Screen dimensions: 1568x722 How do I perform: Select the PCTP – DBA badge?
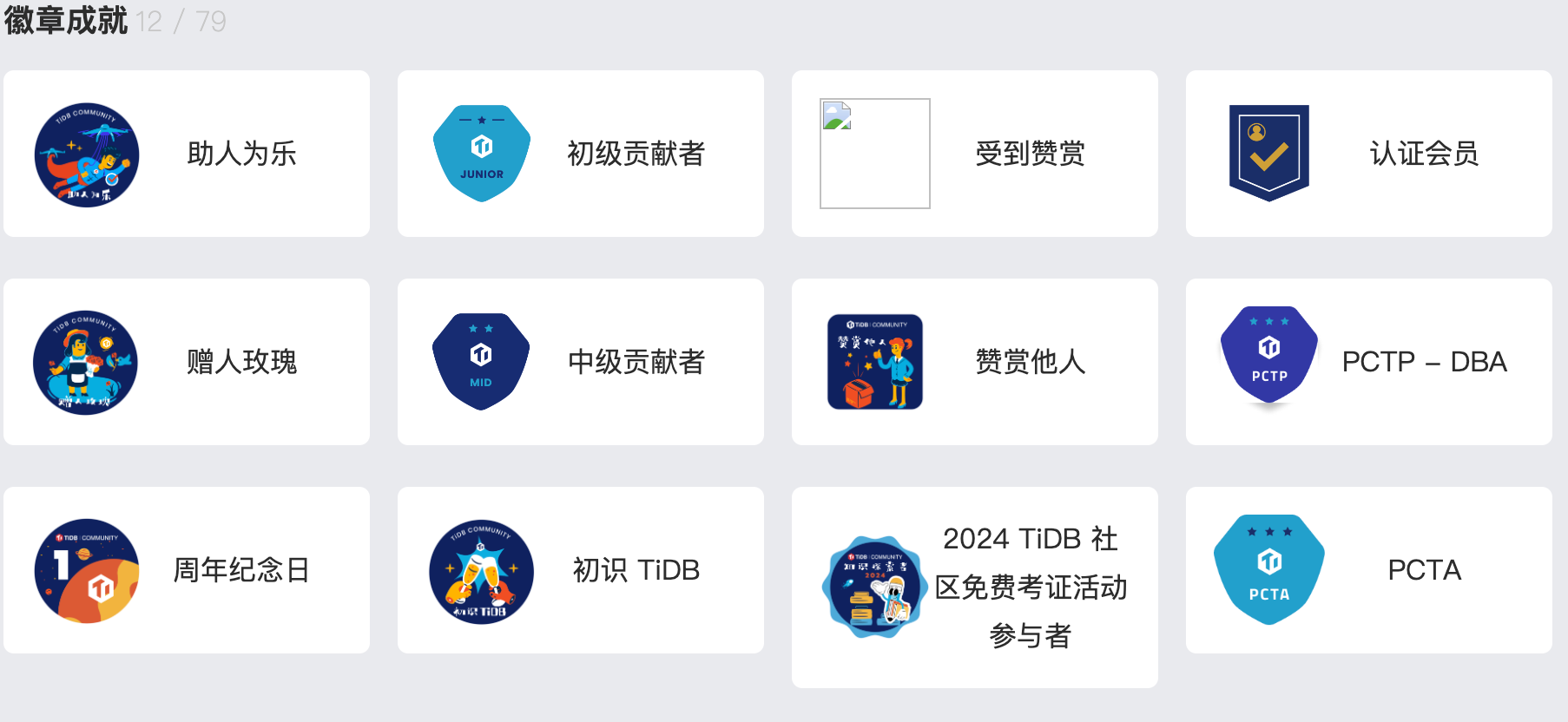pos(1369,362)
